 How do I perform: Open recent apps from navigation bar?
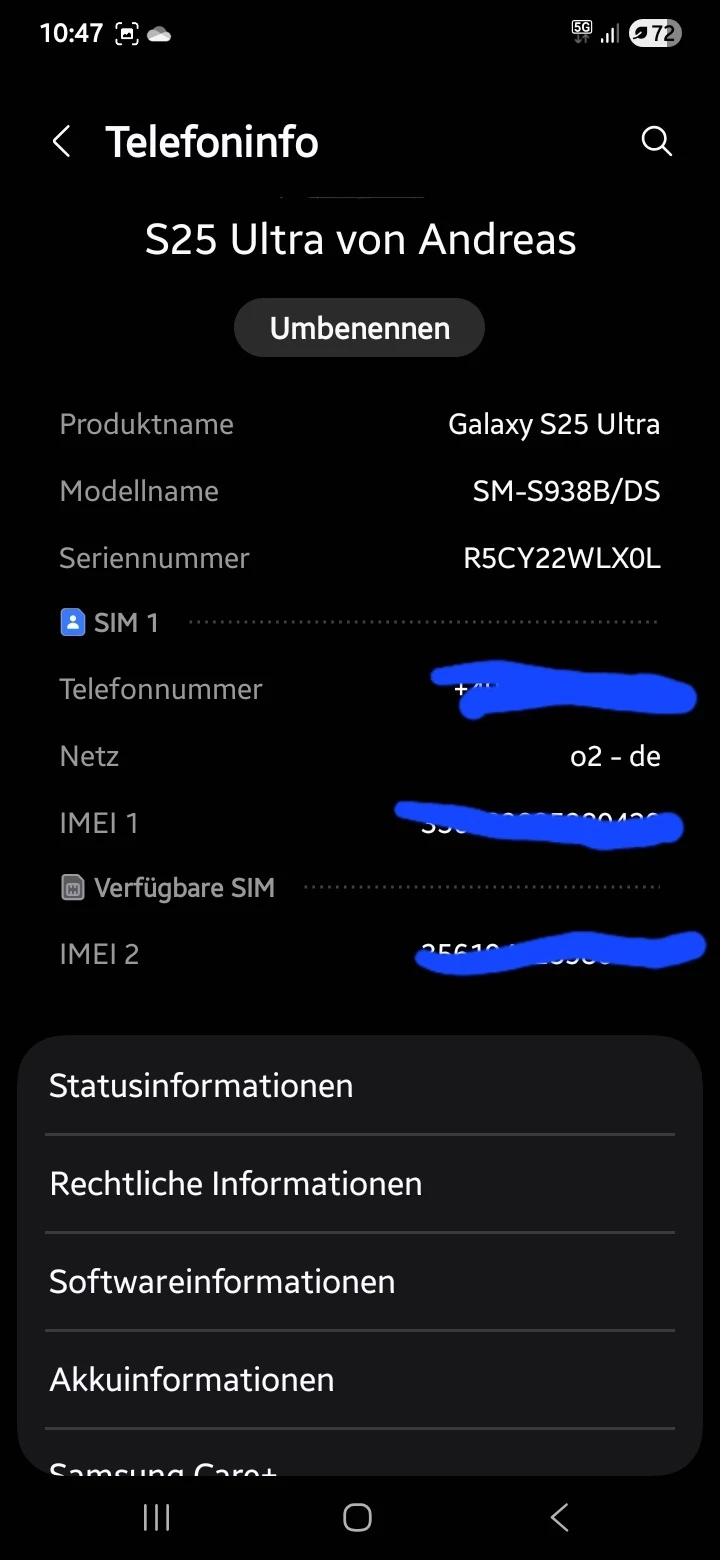click(157, 1517)
